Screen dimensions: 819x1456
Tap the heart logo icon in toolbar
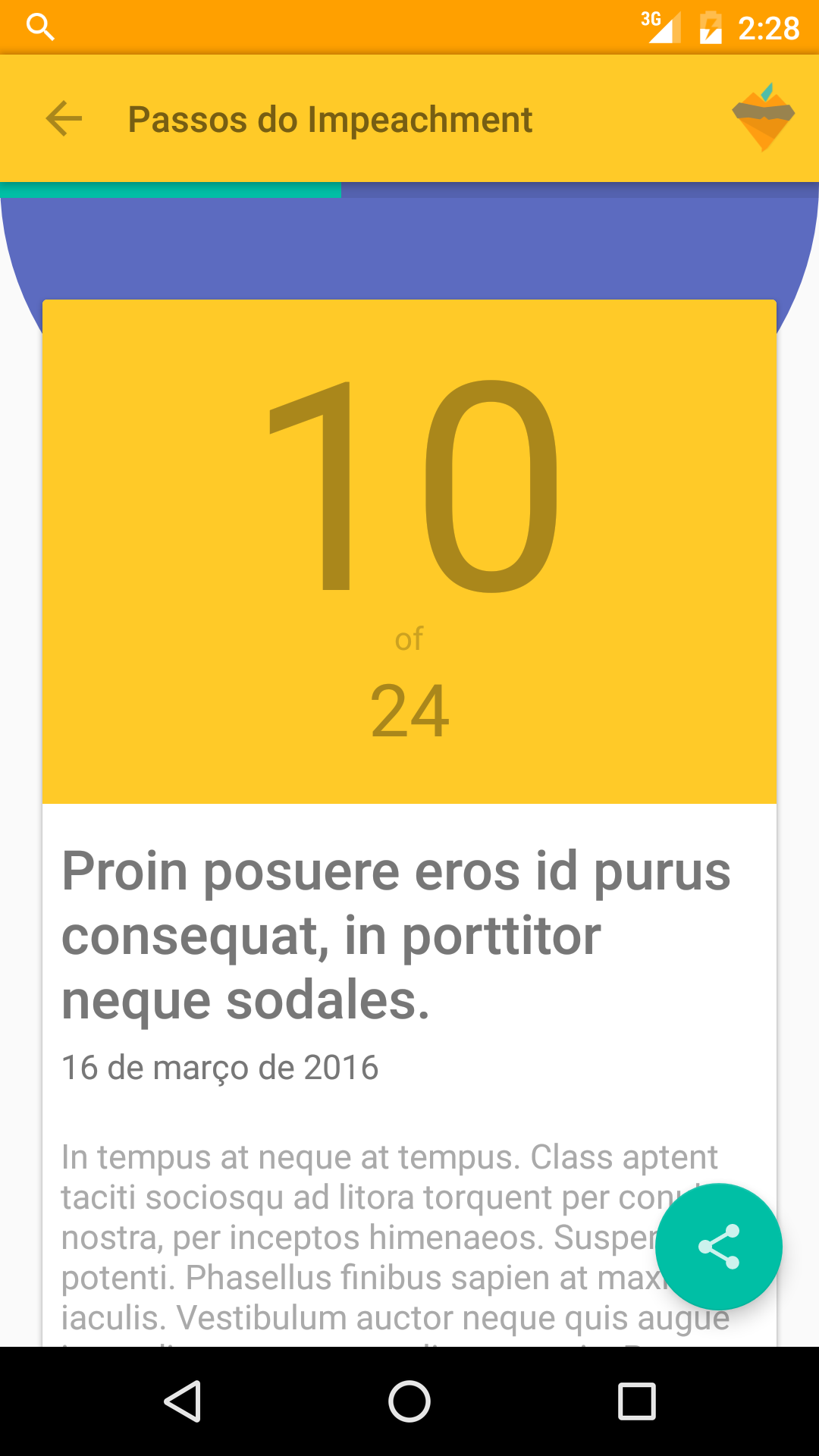coord(763,118)
